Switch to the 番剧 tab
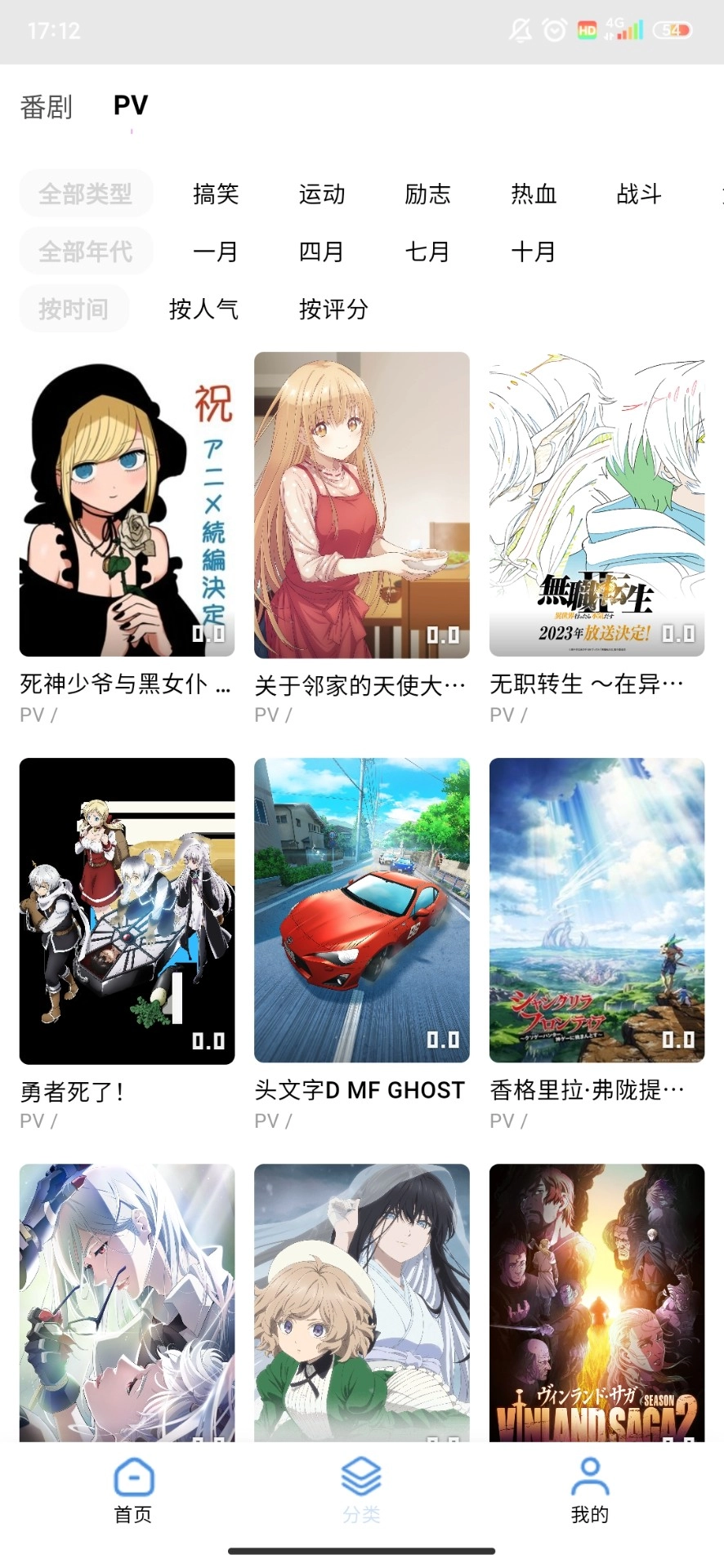 [47, 106]
